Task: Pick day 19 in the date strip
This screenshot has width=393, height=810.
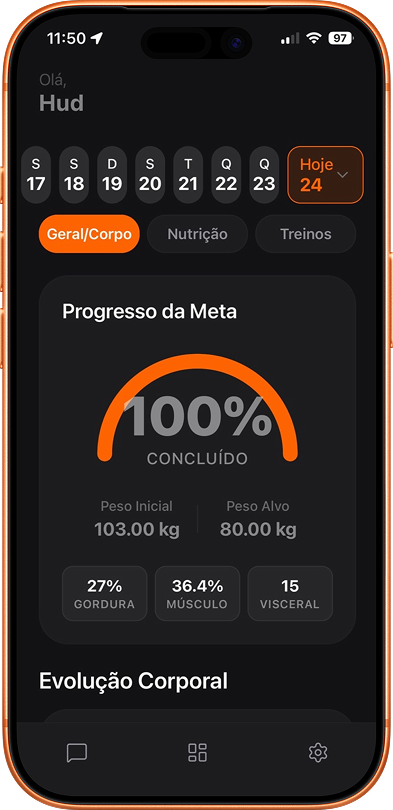Action: pyautogui.click(x=112, y=175)
